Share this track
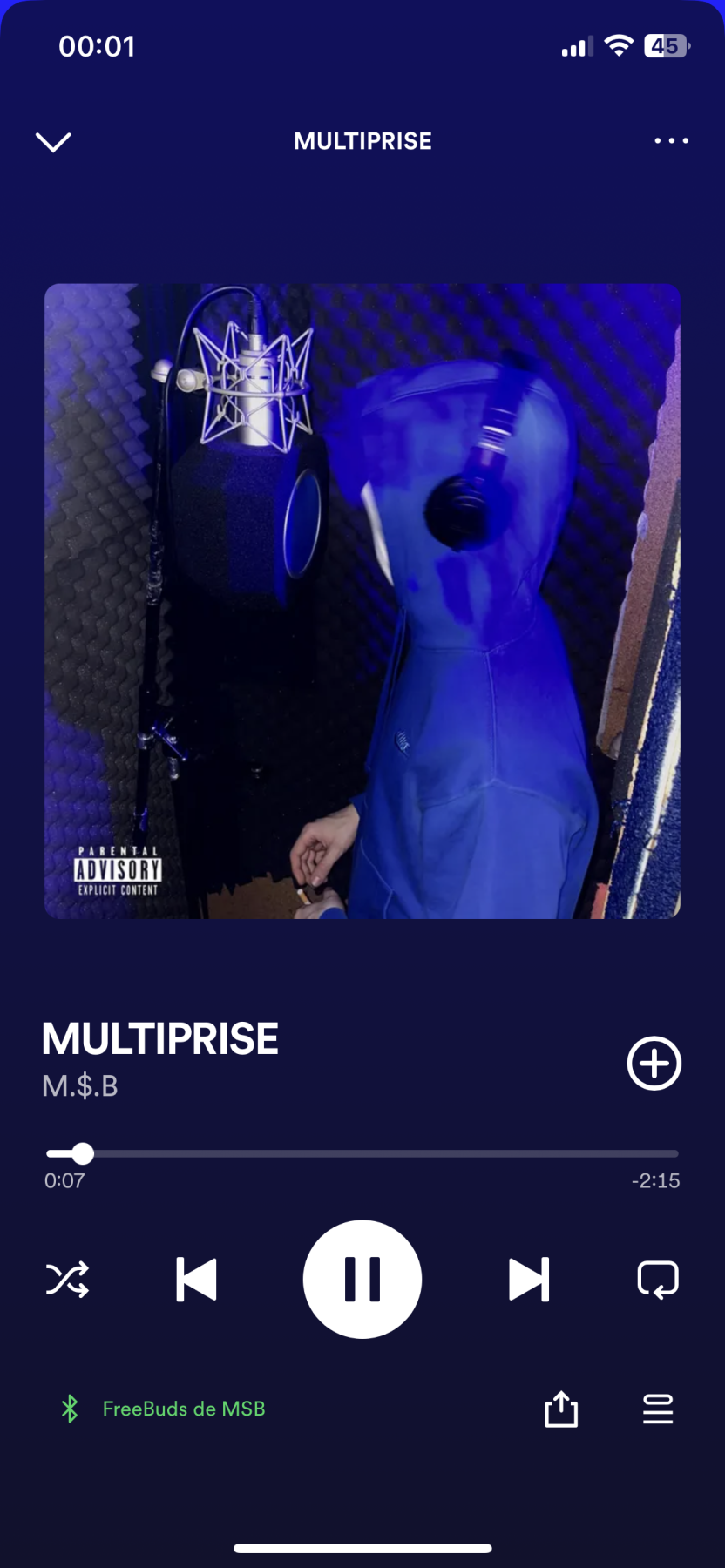The image size is (725, 1568). pyautogui.click(x=561, y=1408)
